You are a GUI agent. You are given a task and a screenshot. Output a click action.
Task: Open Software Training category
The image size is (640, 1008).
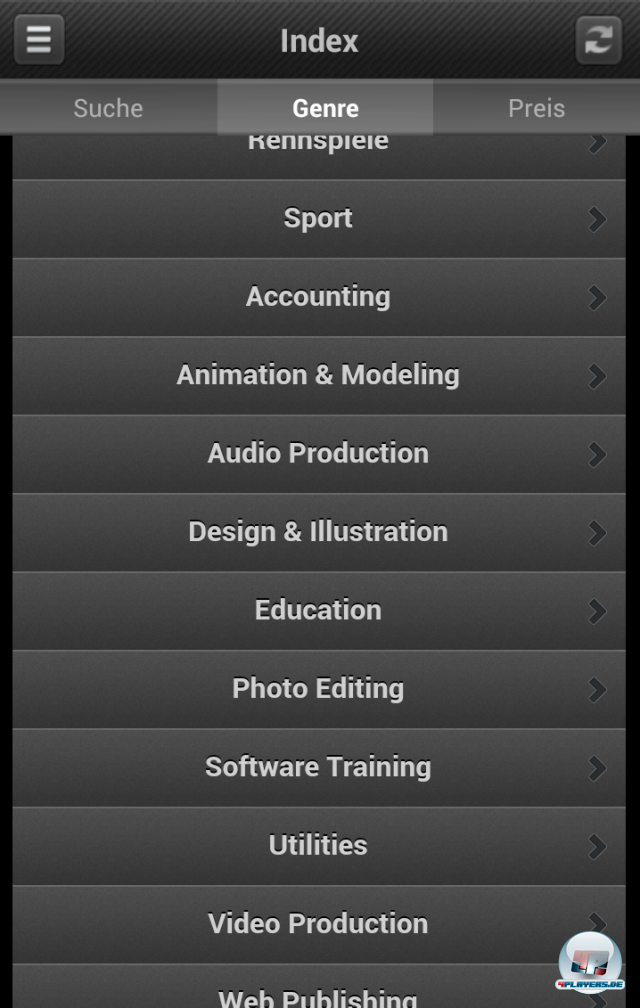[318, 767]
